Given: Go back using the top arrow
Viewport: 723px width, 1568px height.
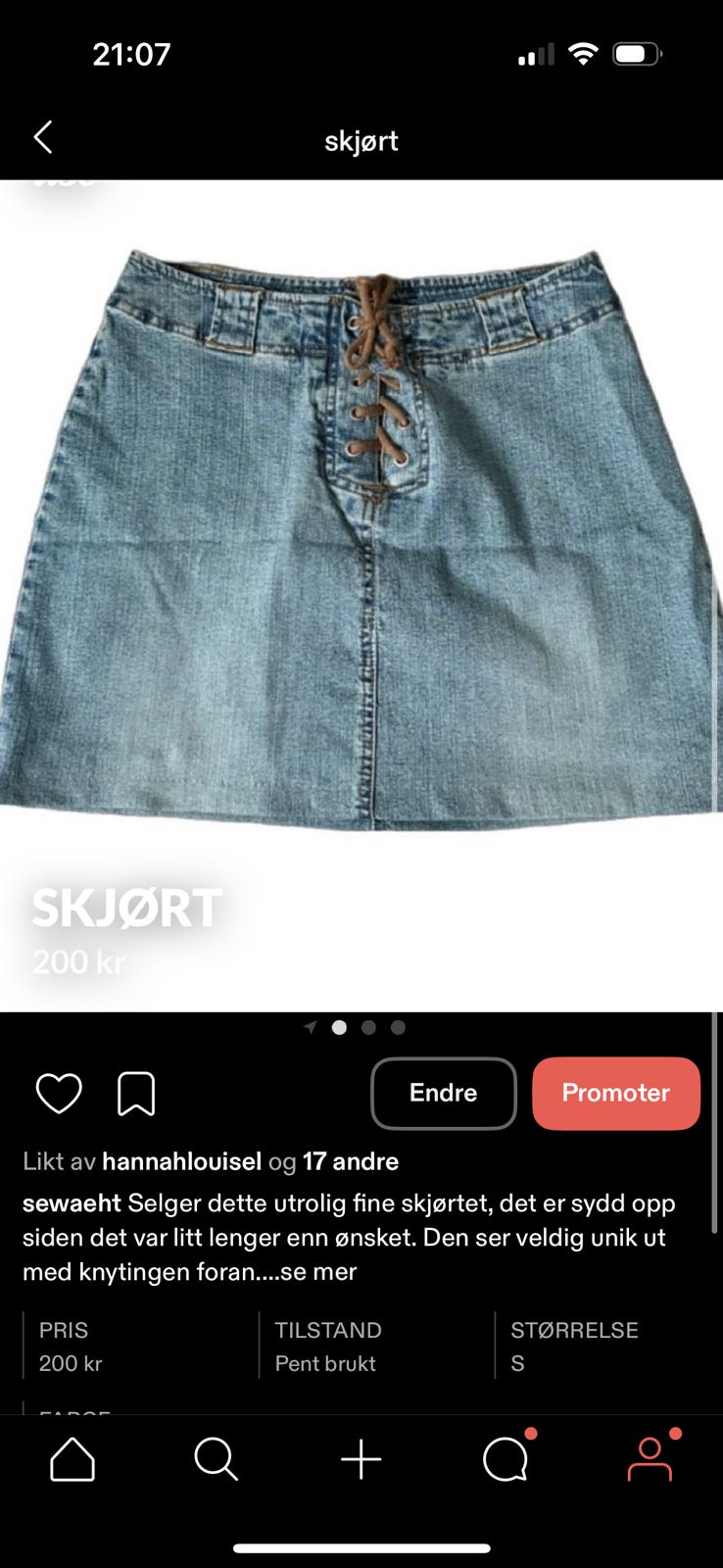Looking at the screenshot, I should [x=43, y=138].
